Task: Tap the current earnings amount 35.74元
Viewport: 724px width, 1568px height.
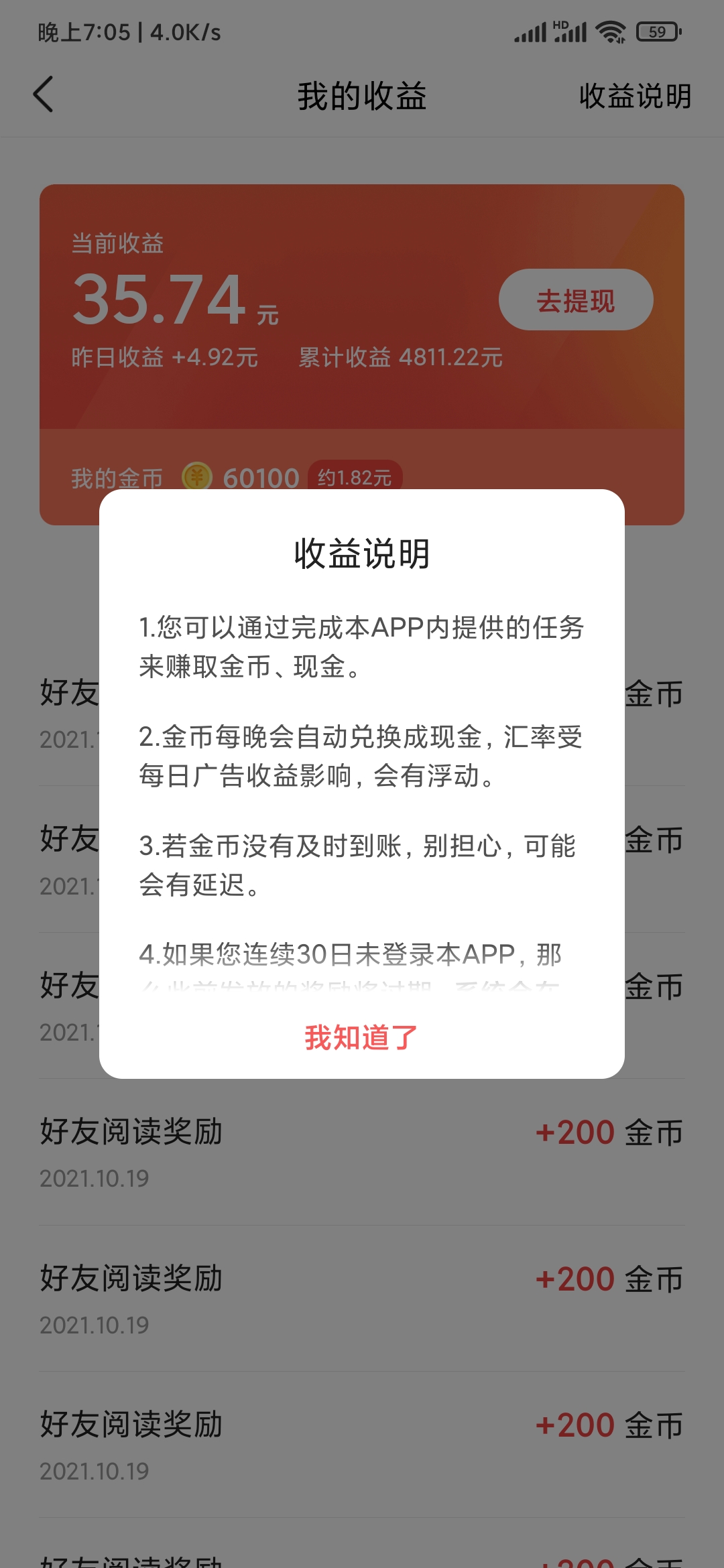Action: pos(161,297)
